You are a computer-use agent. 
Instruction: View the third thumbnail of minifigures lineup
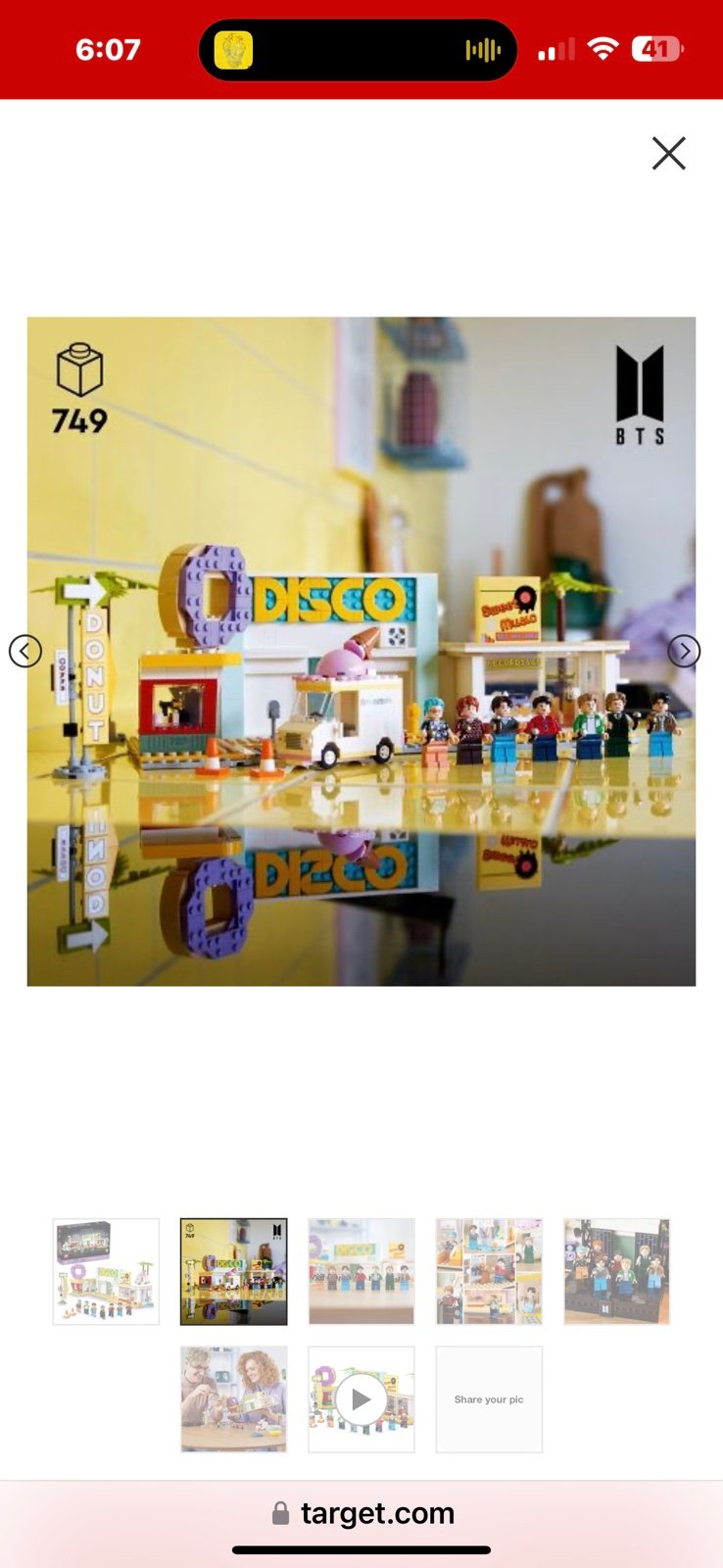point(361,1271)
